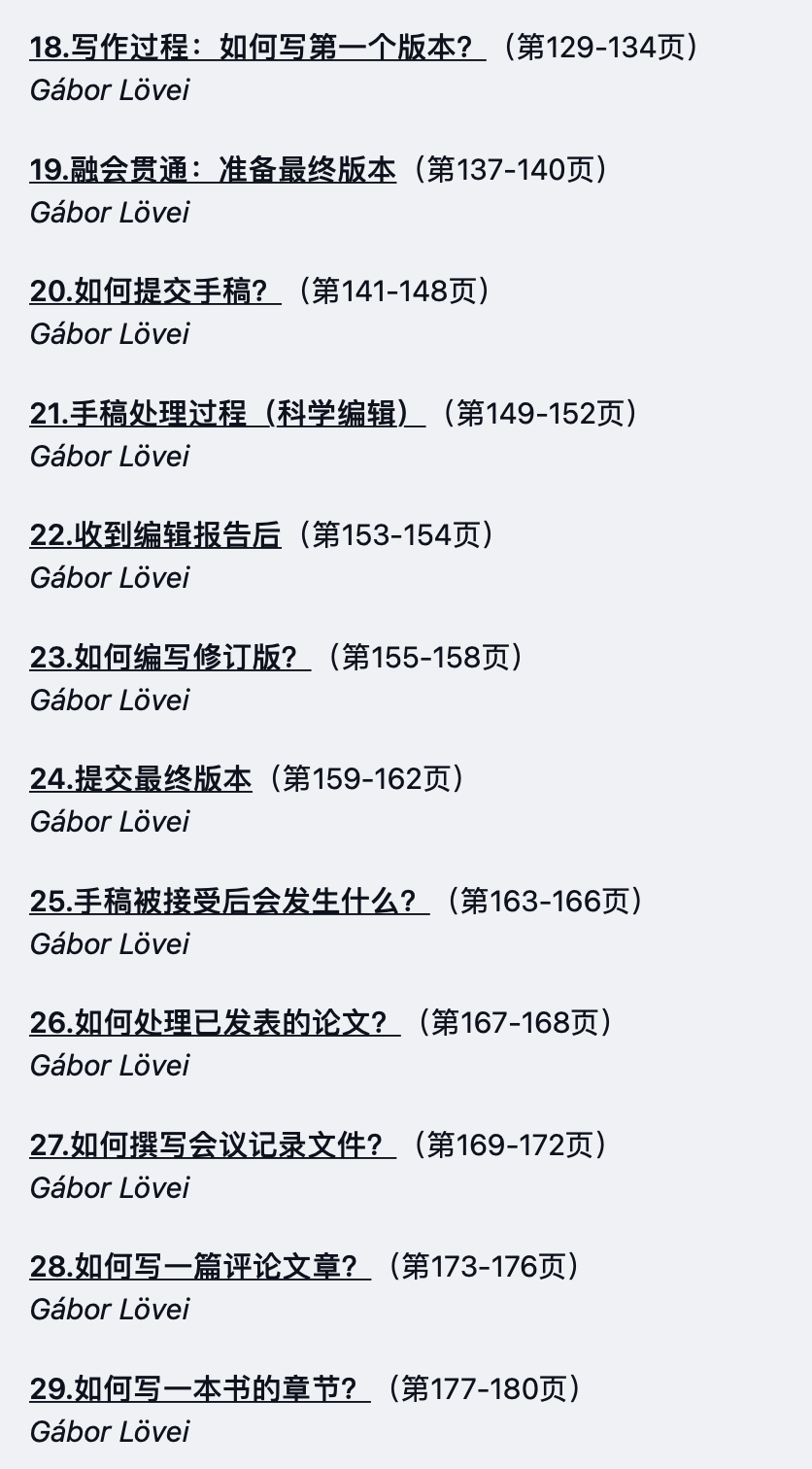The width and height of the screenshot is (812, 1469).
Task: Open chapter 22 收到编辑报告后
Action: [x=155, y=534]
